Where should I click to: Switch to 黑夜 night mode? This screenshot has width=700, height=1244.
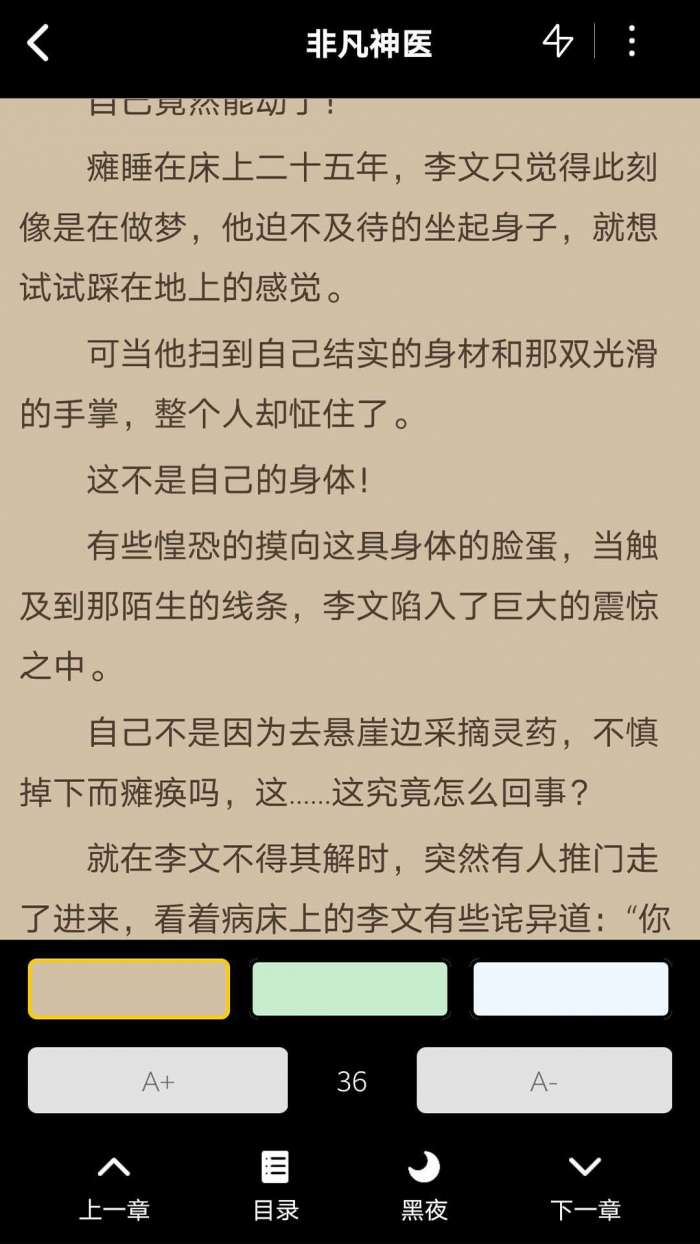pyautogui.click(x=424, y=1187)
